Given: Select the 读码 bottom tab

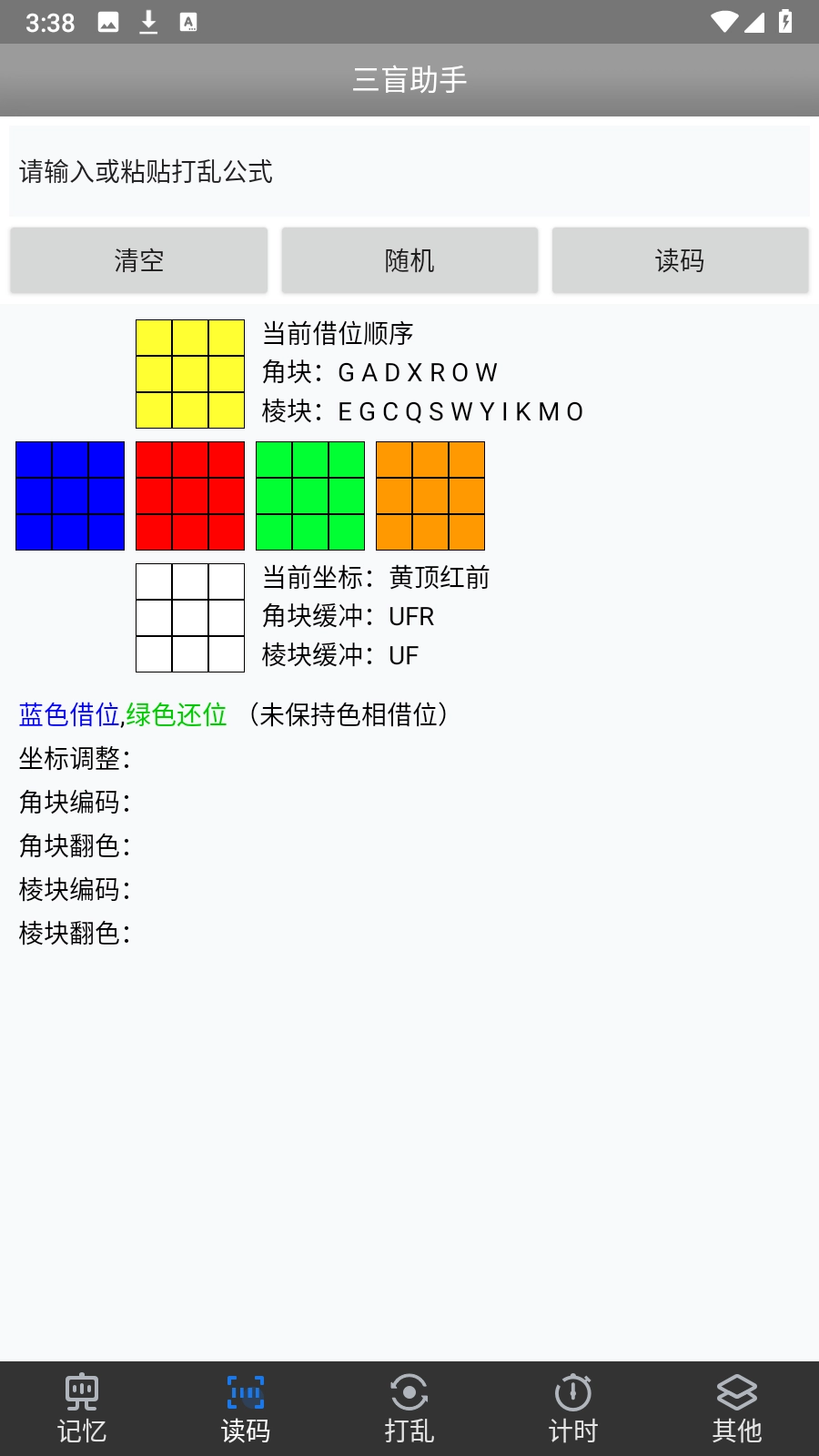Looking at the screenshot, I should pos(246,1409).
